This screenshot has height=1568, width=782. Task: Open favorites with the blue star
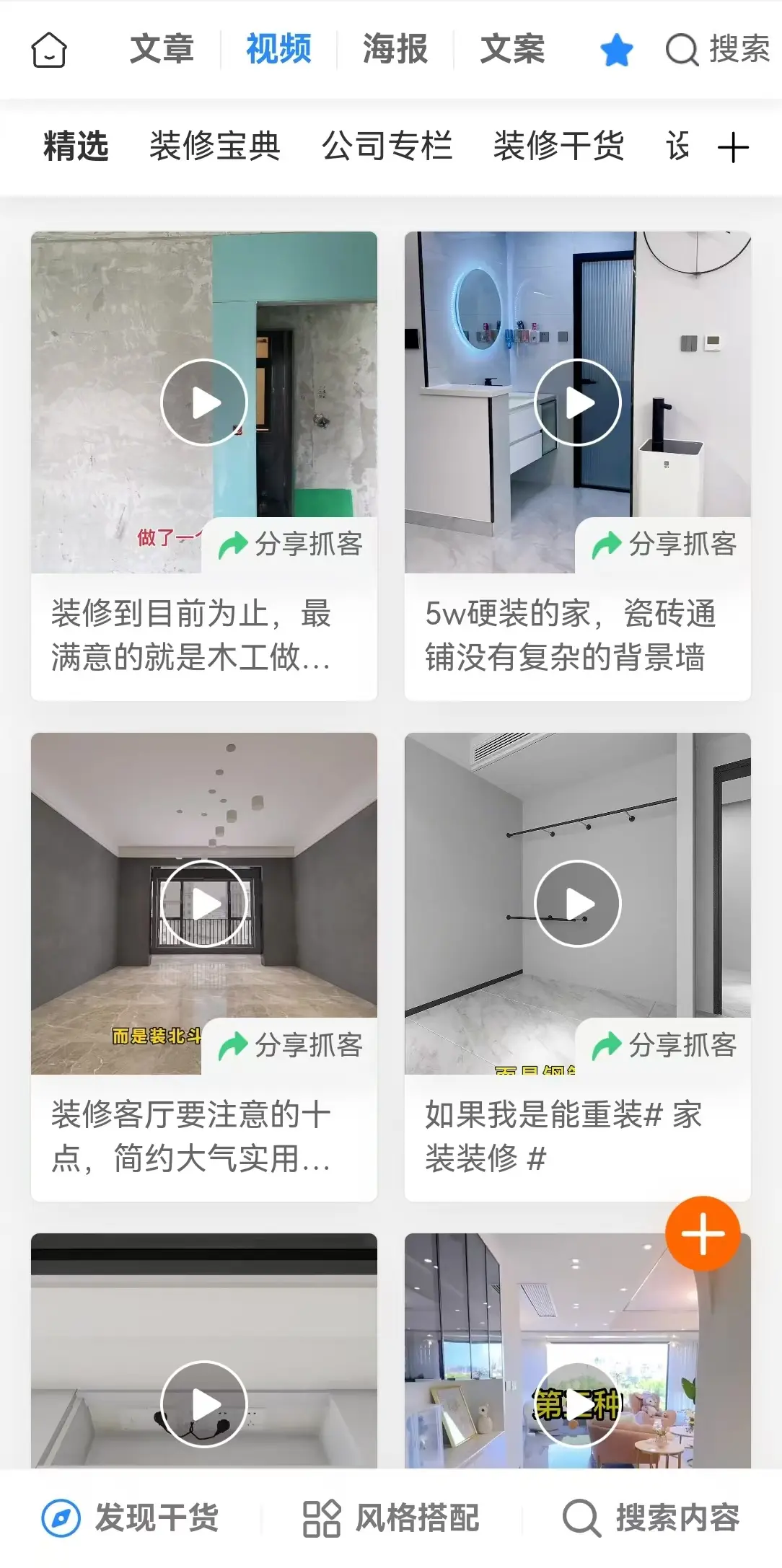click(x=616, y=51)
